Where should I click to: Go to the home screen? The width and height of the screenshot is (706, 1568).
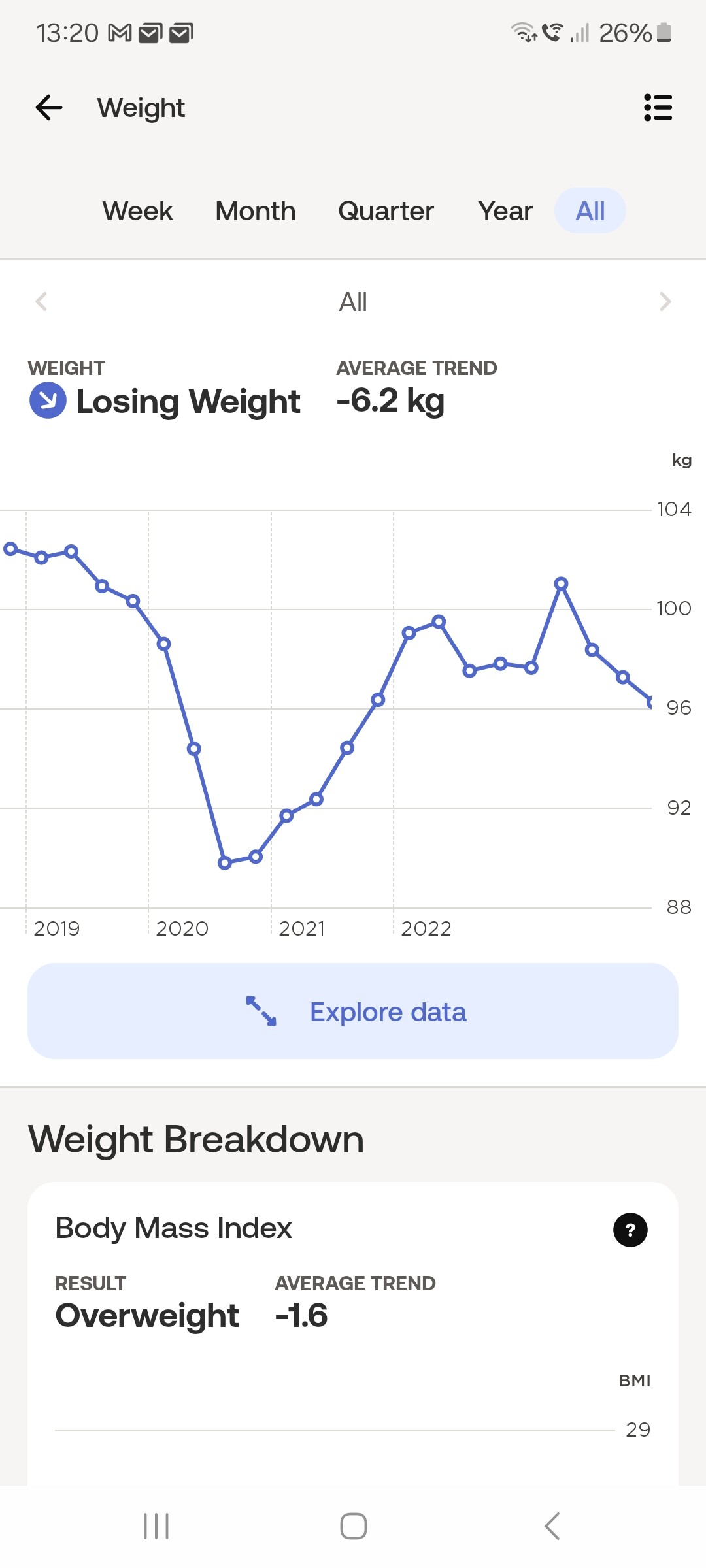tap(353, 1526)
